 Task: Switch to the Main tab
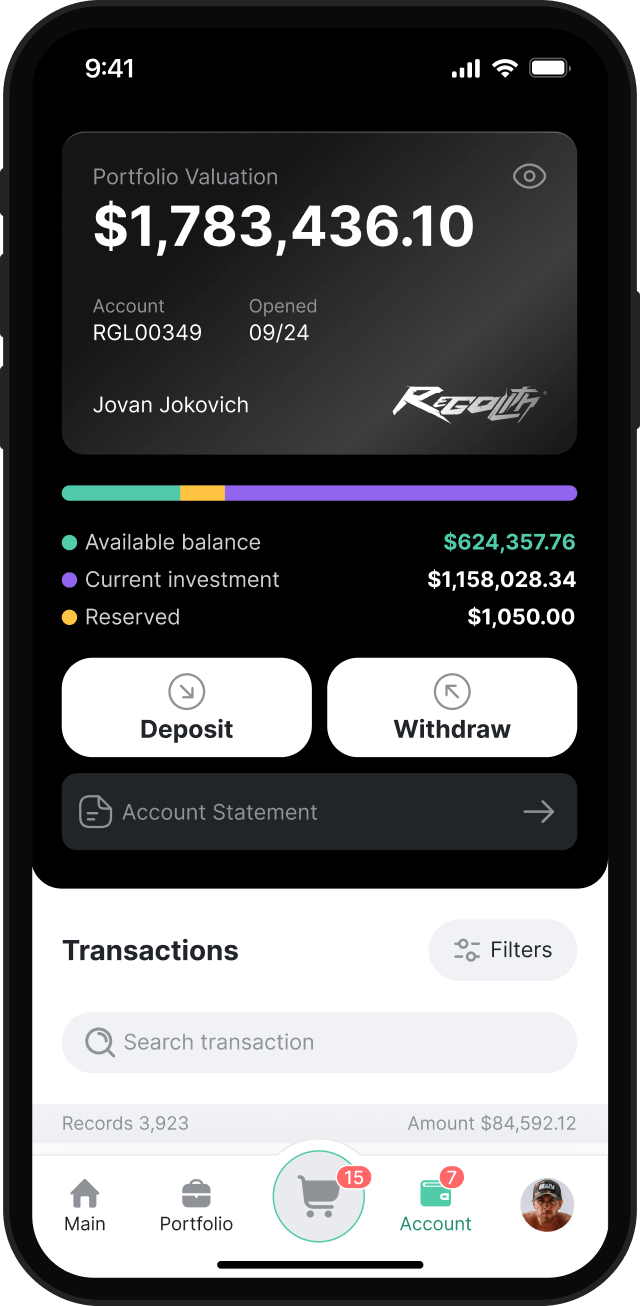[85, 1205]
